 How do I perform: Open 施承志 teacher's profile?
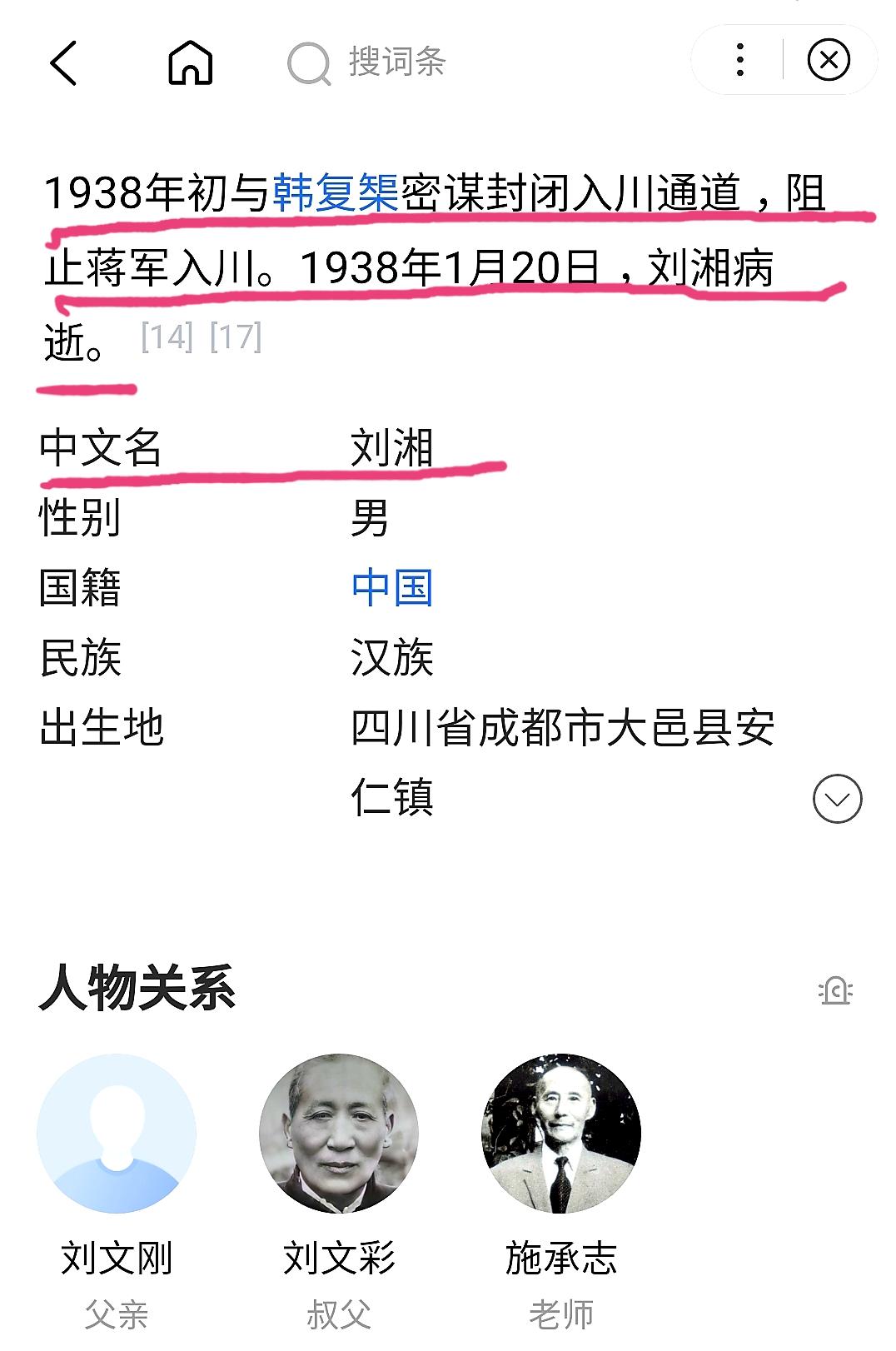pos(560,1134)
